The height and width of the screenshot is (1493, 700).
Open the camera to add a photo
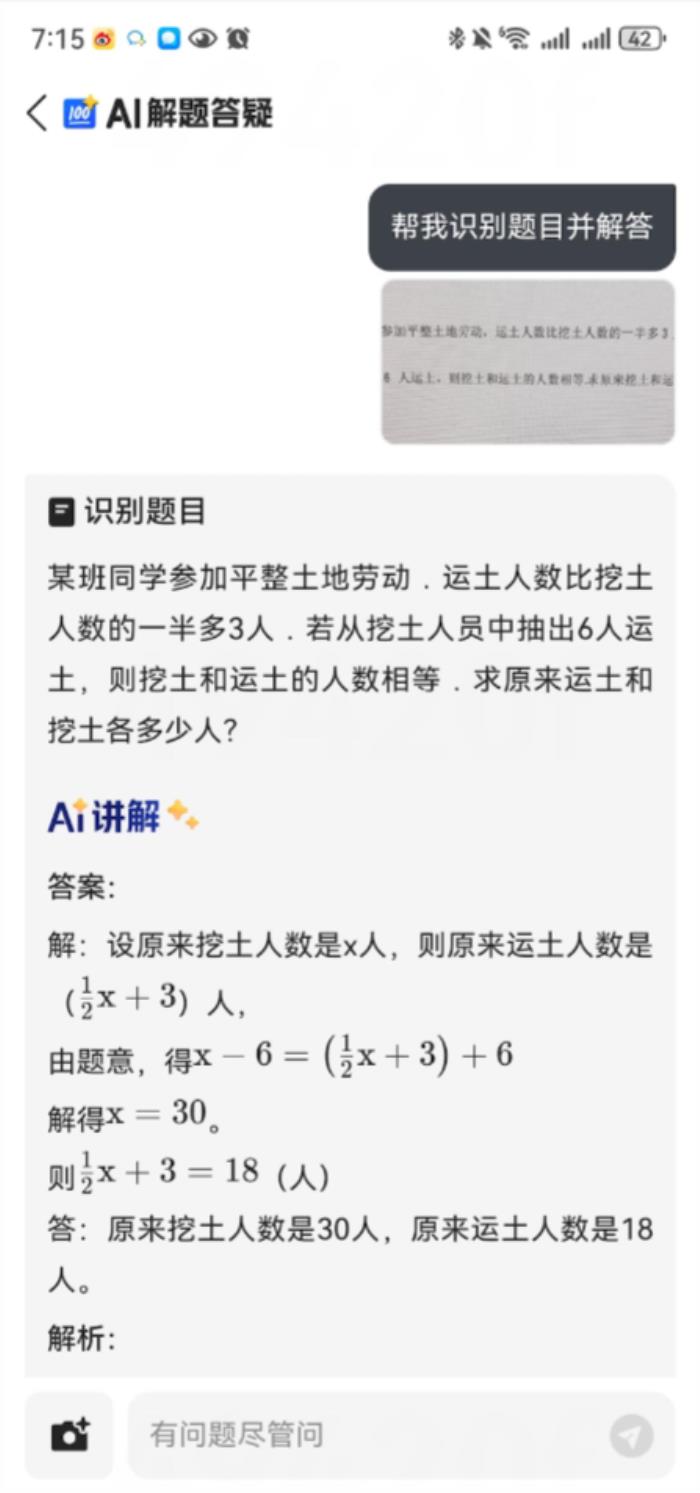click(x=70, y=1435)
